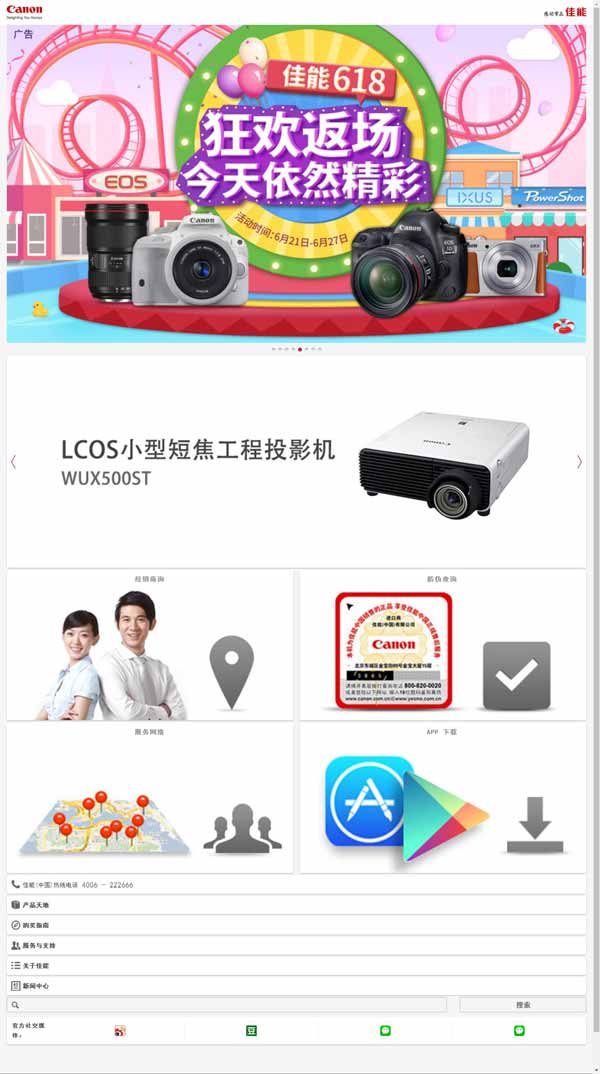The width and height of the screenshot is (600, 1074).
Task: Tap the 搜索 search button
Action: pyautogui.click(x=522, y=1005)
